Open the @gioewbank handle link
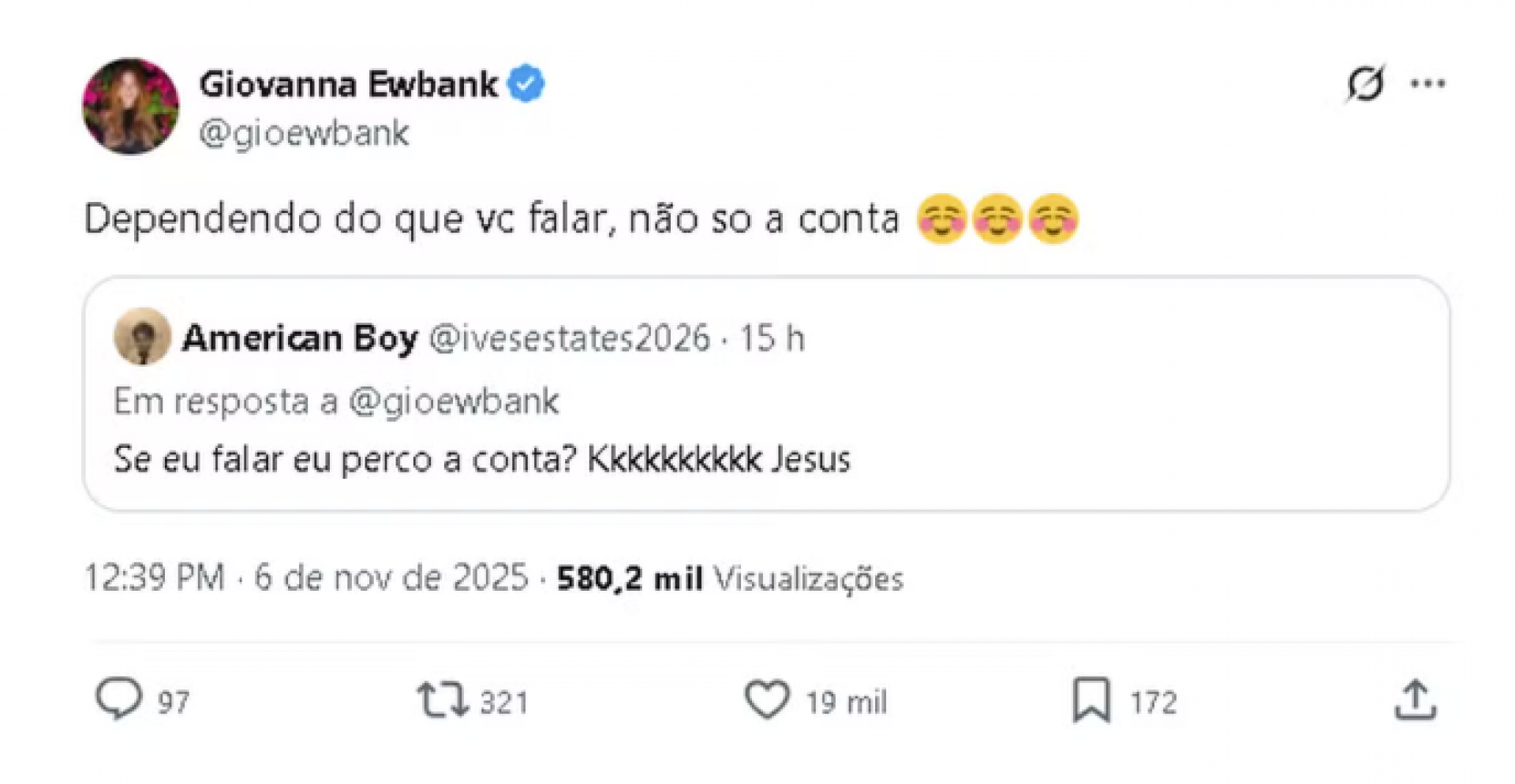 pos(304,133)
